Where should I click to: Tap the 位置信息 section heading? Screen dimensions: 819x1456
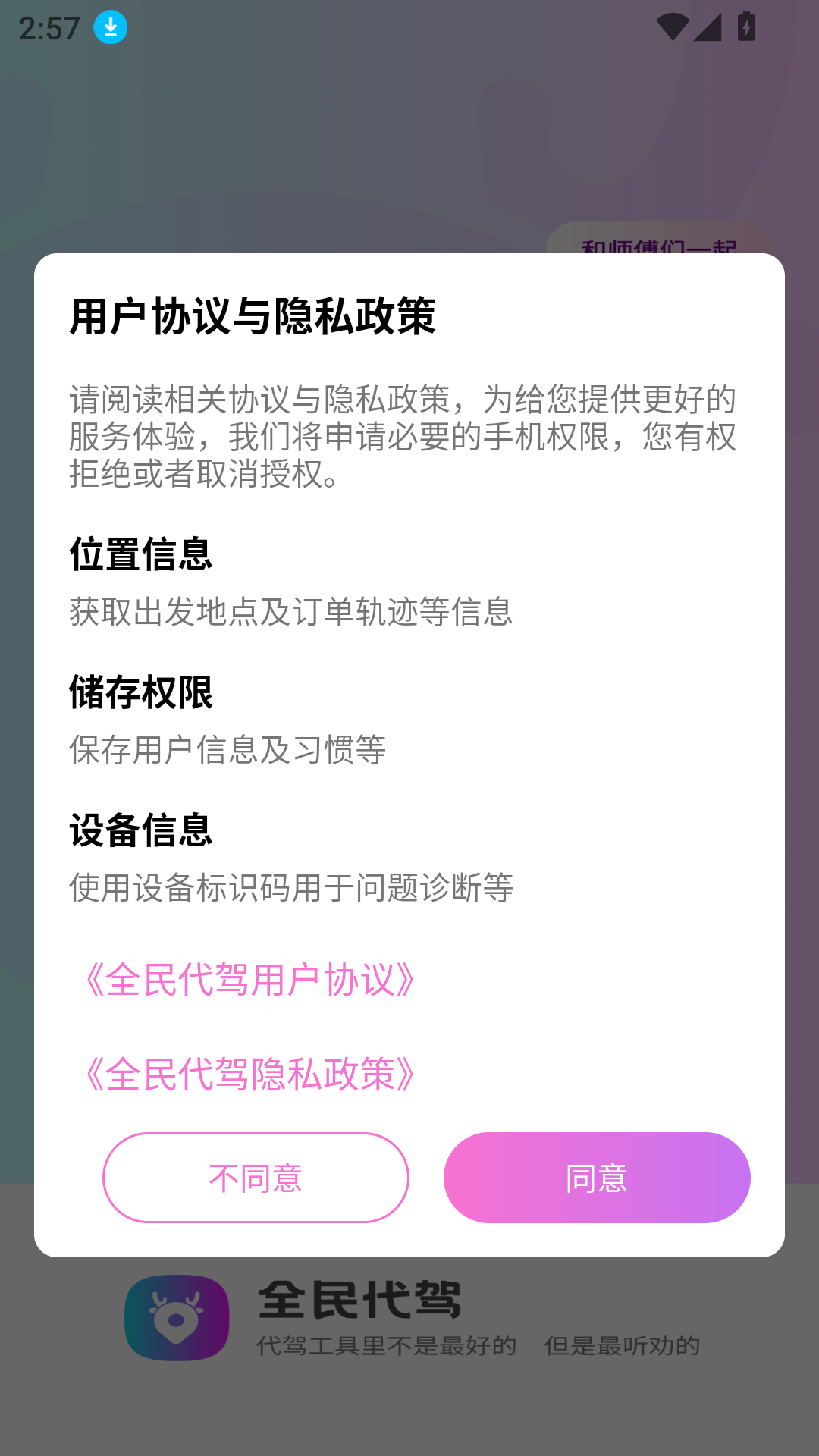click(141, 554)
